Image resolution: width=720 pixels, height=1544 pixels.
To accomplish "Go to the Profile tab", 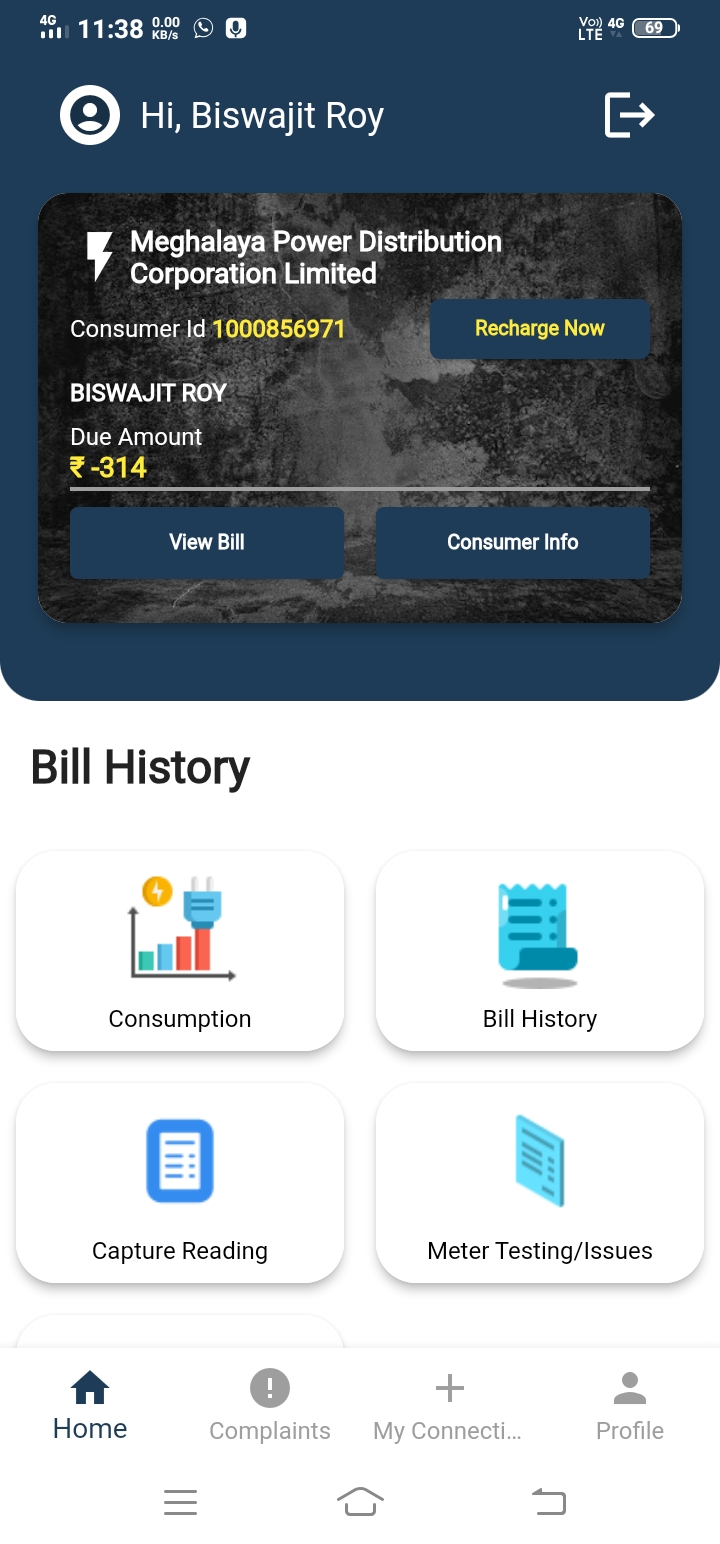I will click(630, 1408).
